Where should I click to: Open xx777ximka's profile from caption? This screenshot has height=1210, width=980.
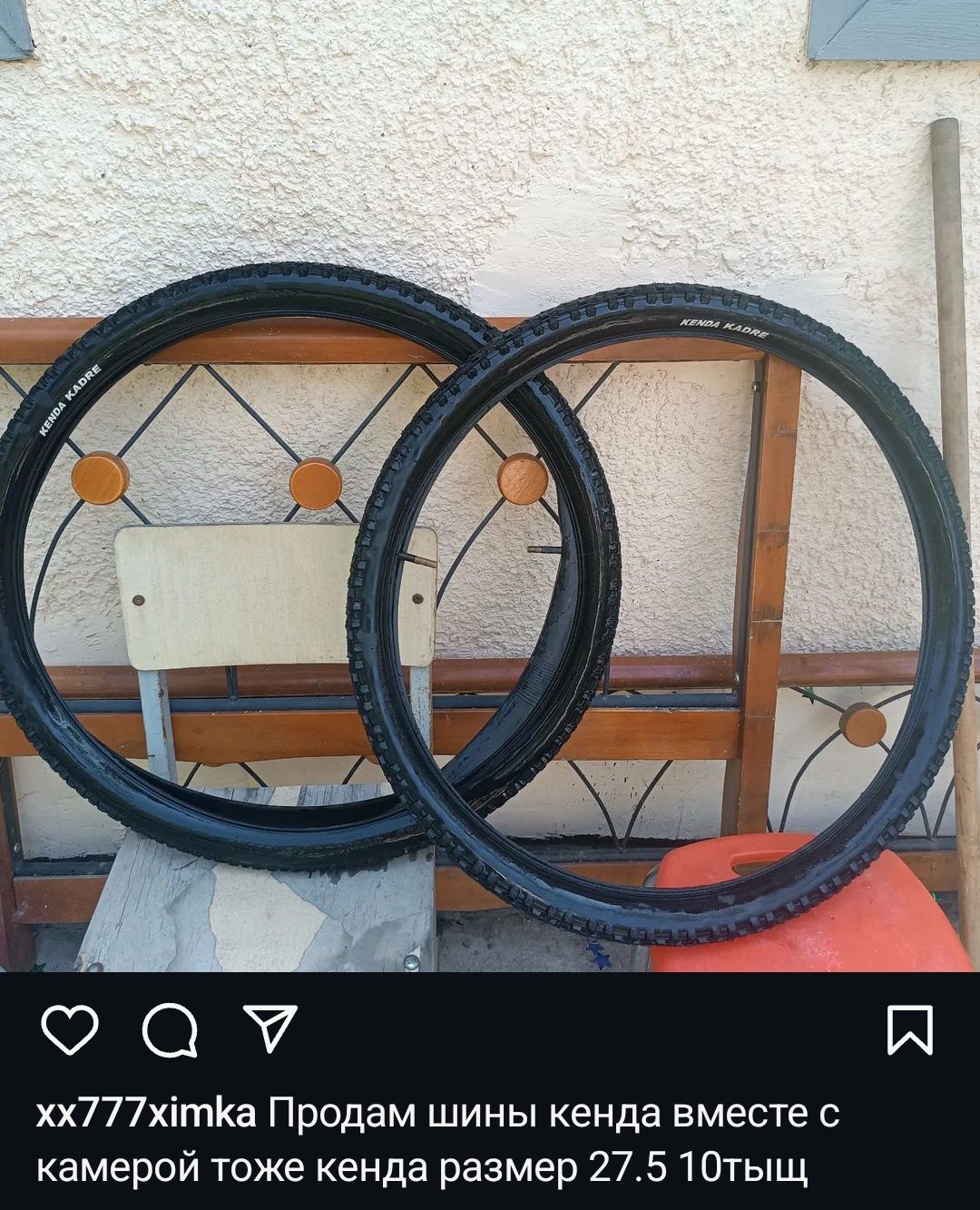145,1114
